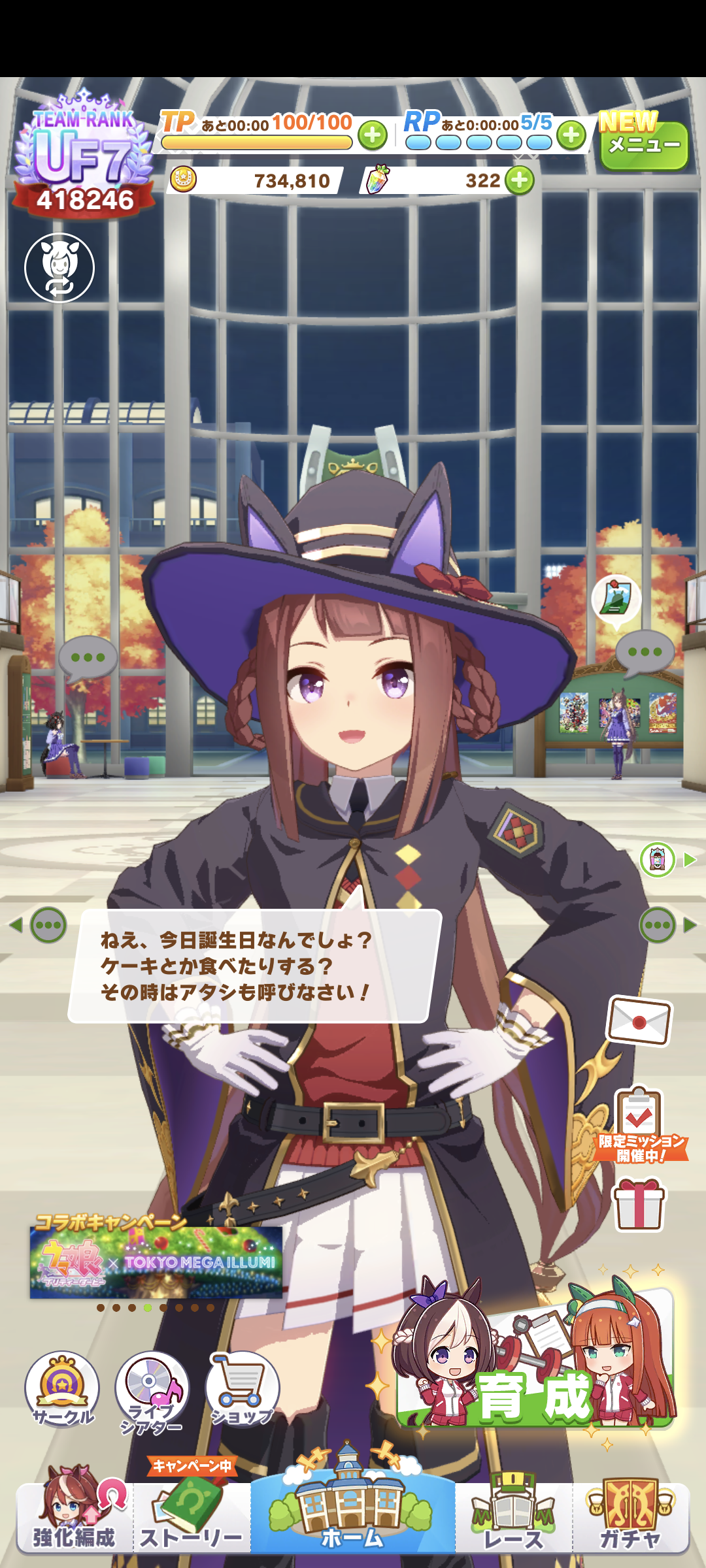Image resolution: width=706 pixels, height=1568 pixels.
Task: Switch to the ストーリー tab
Action: (191, 1517)
